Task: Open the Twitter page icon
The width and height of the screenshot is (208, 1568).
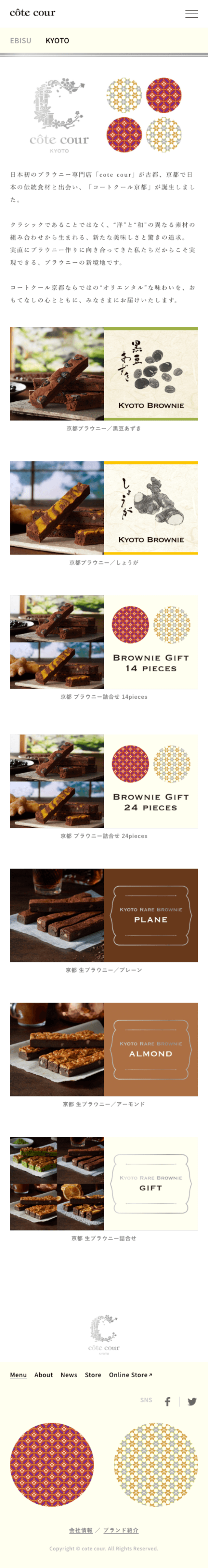Action: 192,1402
